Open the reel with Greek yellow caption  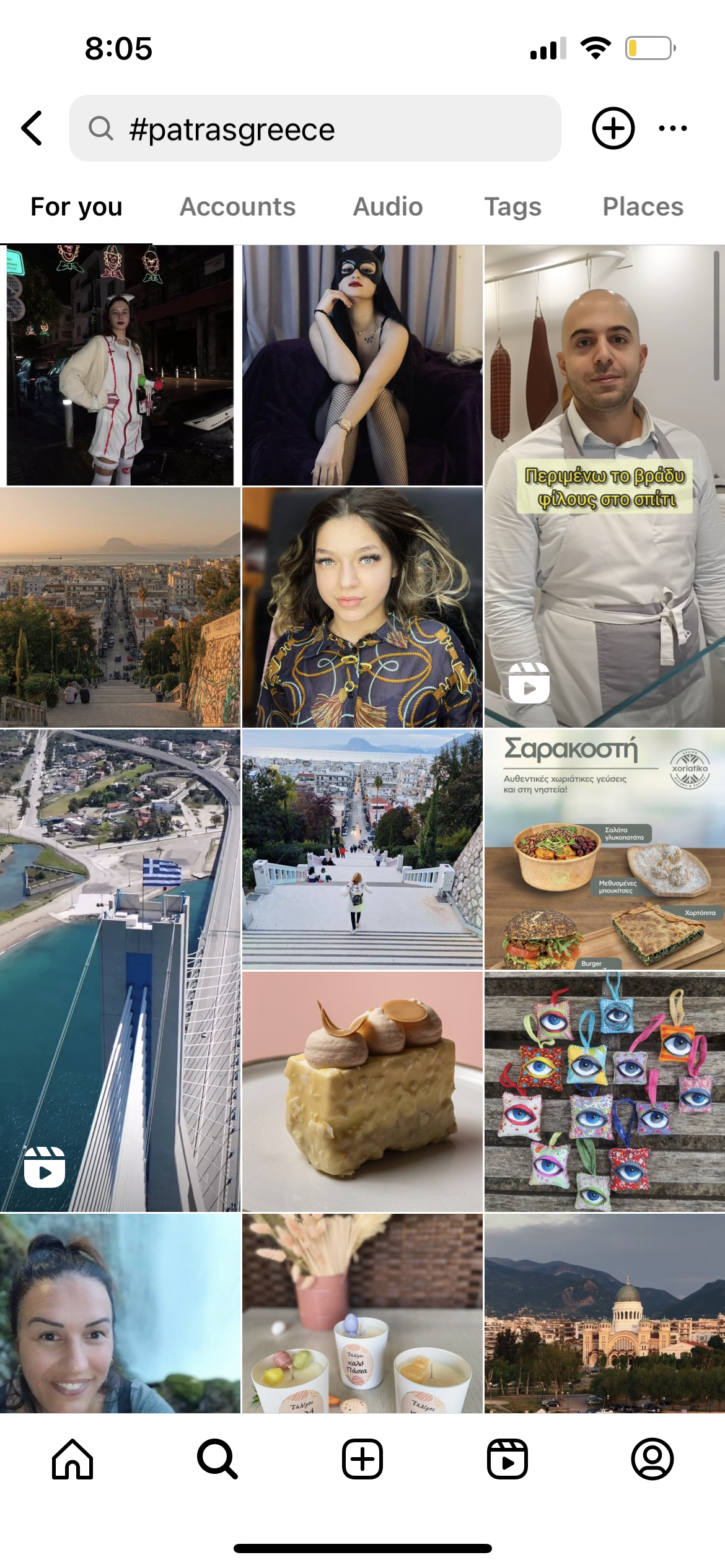pyautogui.click(x=604, y=486)
